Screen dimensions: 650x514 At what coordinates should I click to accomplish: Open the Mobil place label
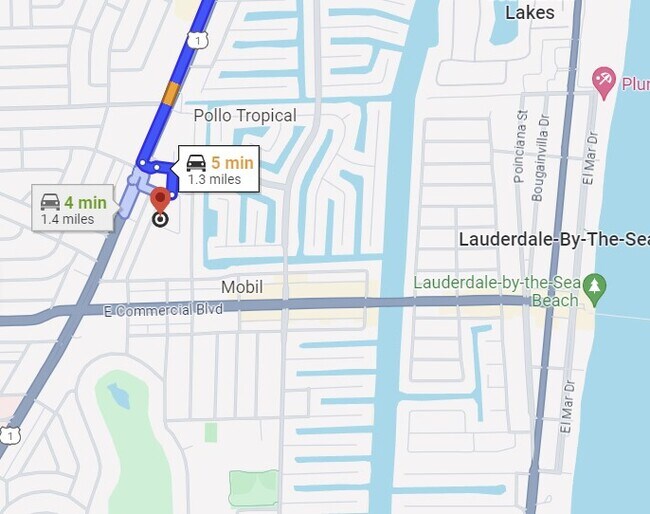(242, 287)
